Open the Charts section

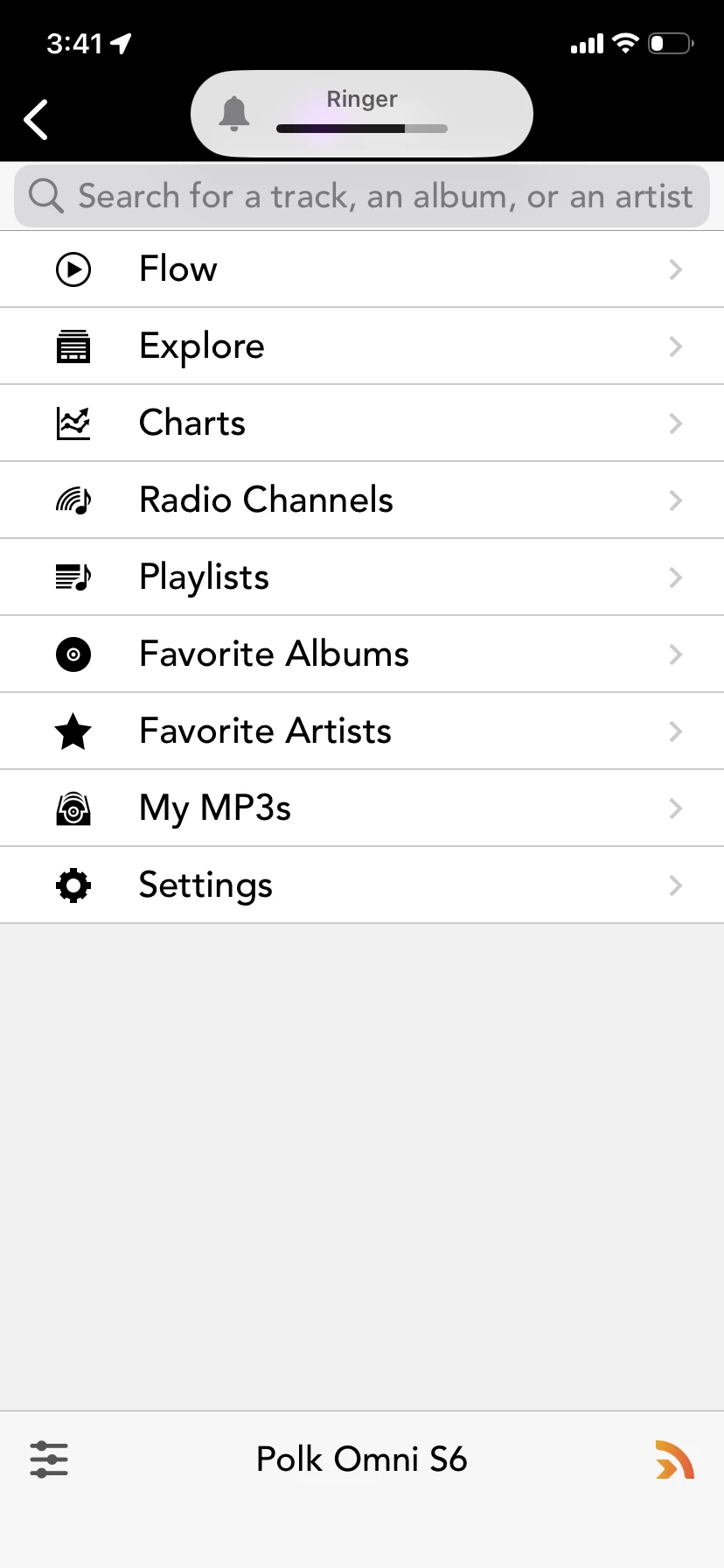pos(362,423)
